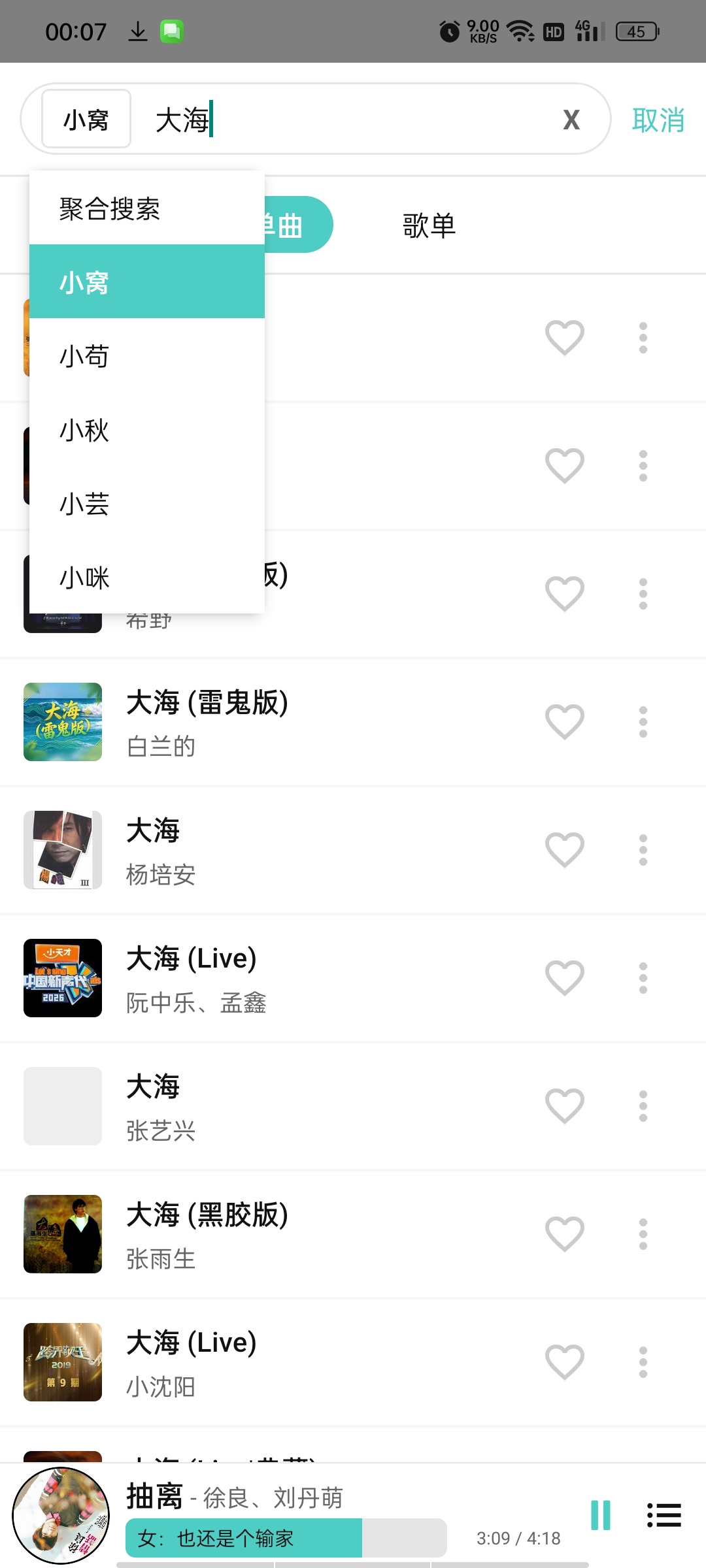Screen dimensions: 706x1568
Task: Pause the currently playing song 抽离
Action: [600, 1514]
